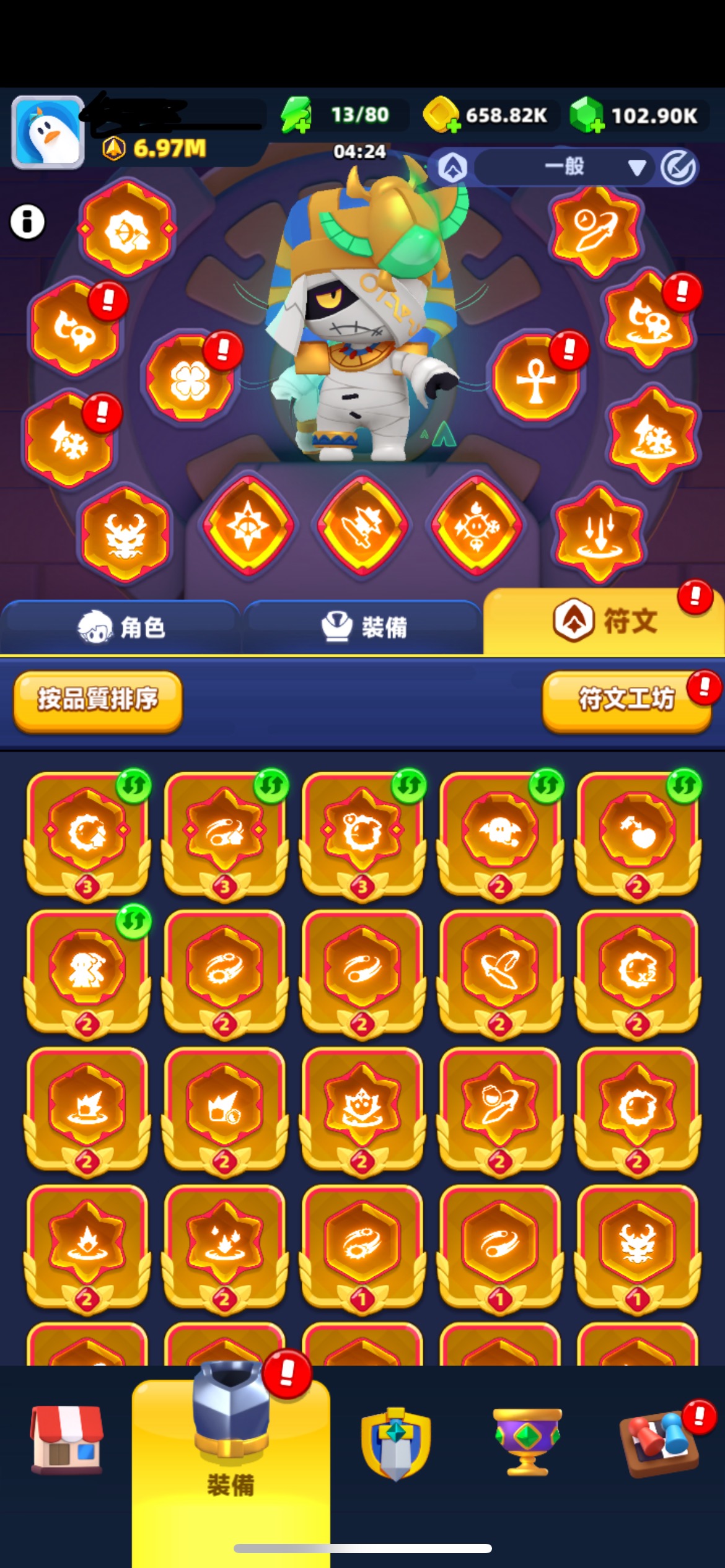Image resolution: width=725 pixels, height=1568 pixels.
Task: Open the info icon
Action: pyautogui.click(x=27, y=221)
